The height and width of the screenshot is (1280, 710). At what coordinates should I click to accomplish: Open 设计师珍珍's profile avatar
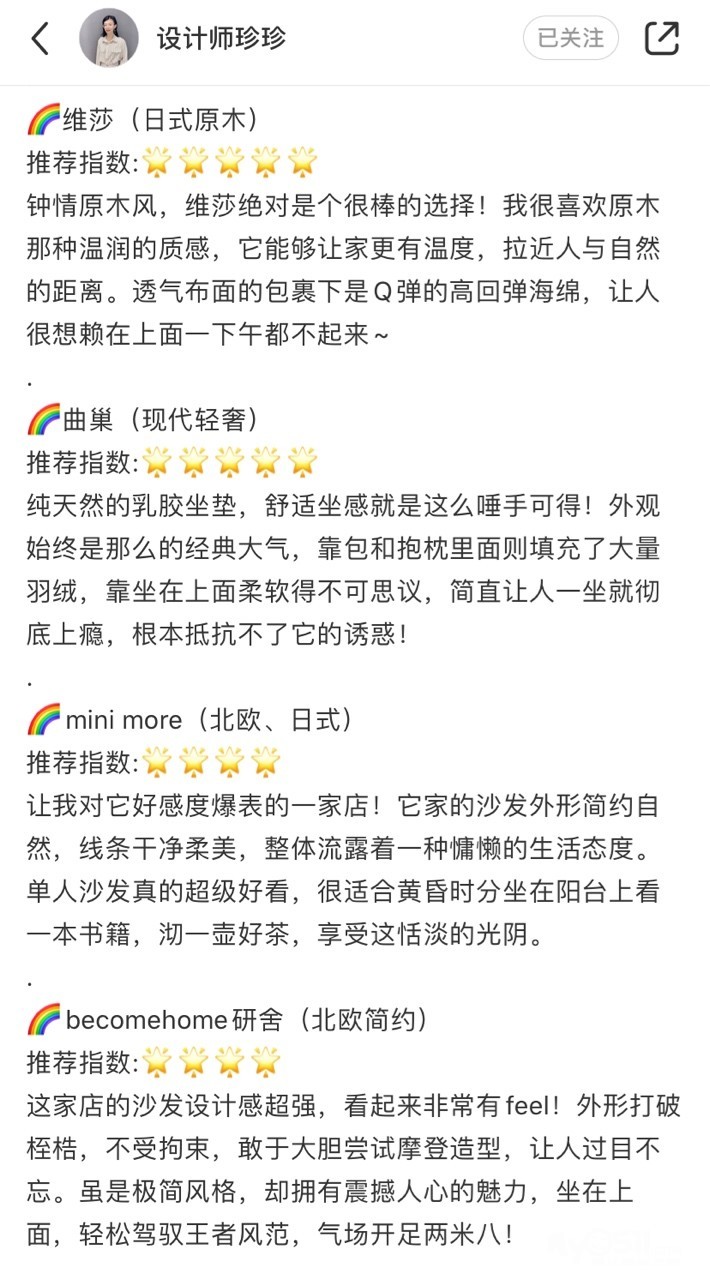pyautogui.click(x=109, y=39)
